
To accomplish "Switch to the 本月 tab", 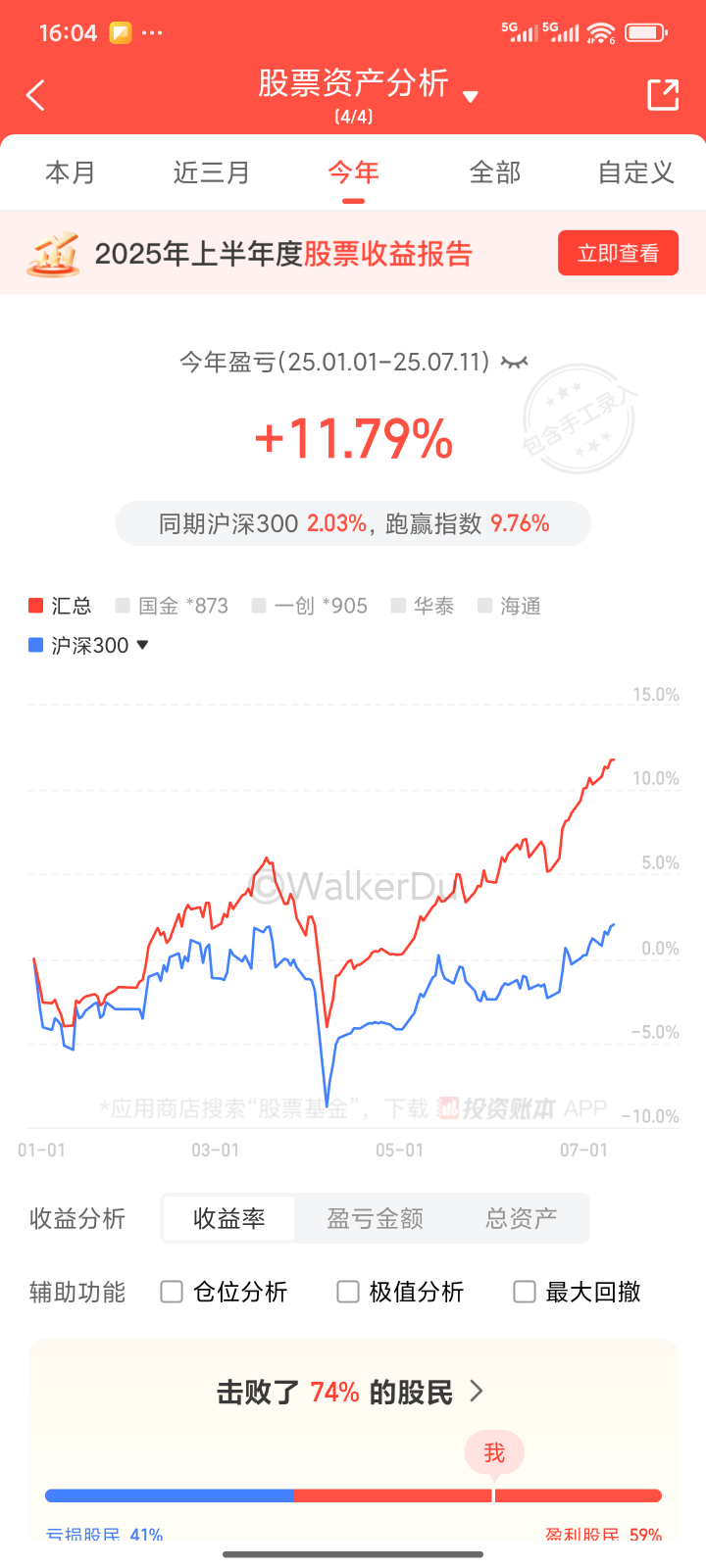I will (x=71, y=172).
